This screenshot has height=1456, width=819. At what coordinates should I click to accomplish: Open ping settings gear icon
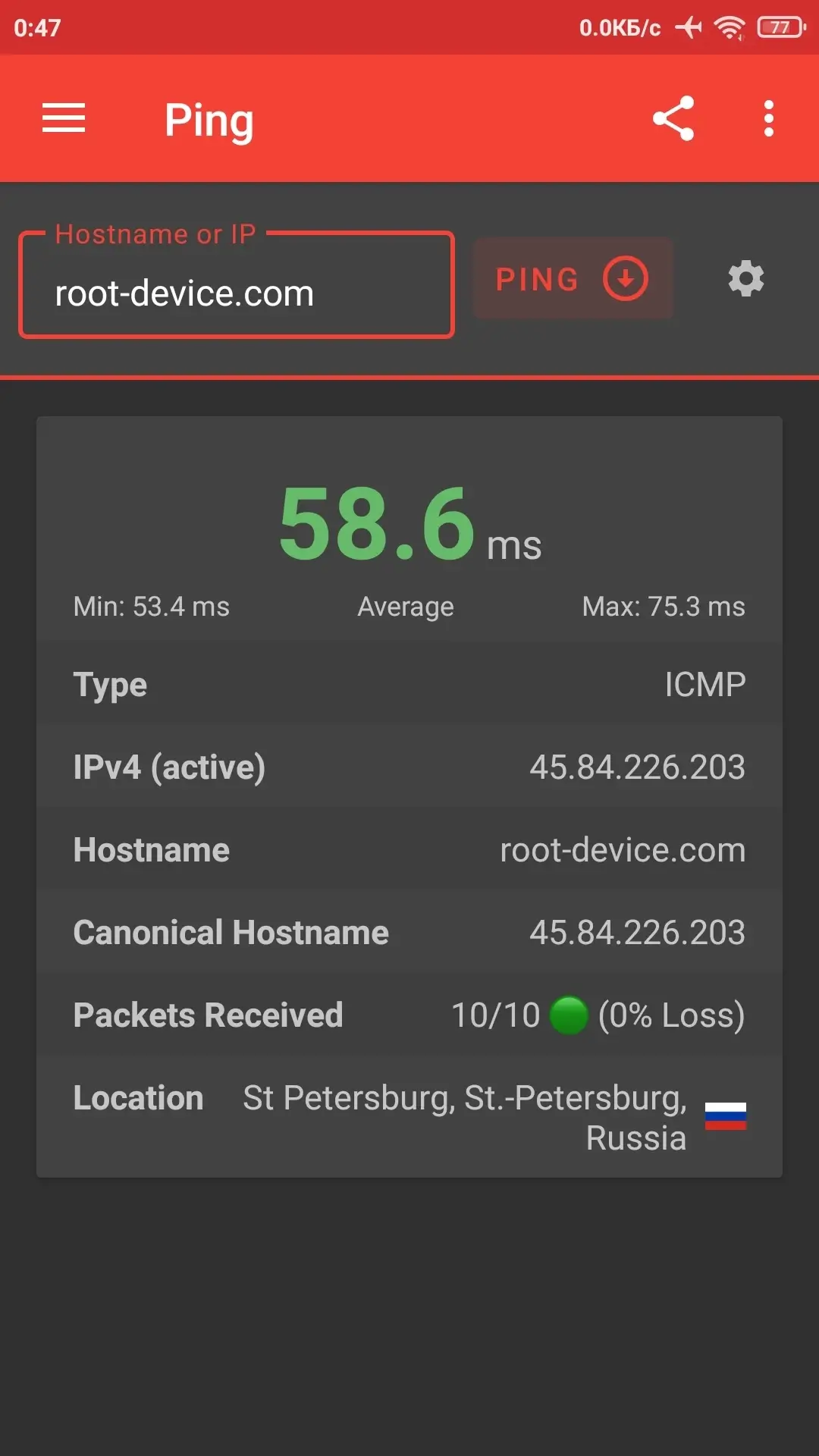pyautogui.click(x=746, y=278)
